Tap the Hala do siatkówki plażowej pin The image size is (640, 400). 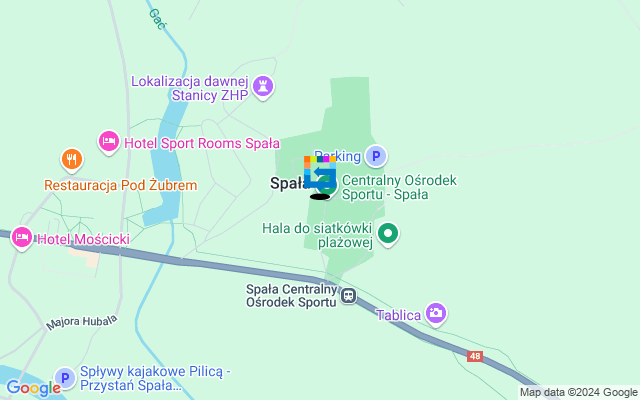click(x=389, y=236)
